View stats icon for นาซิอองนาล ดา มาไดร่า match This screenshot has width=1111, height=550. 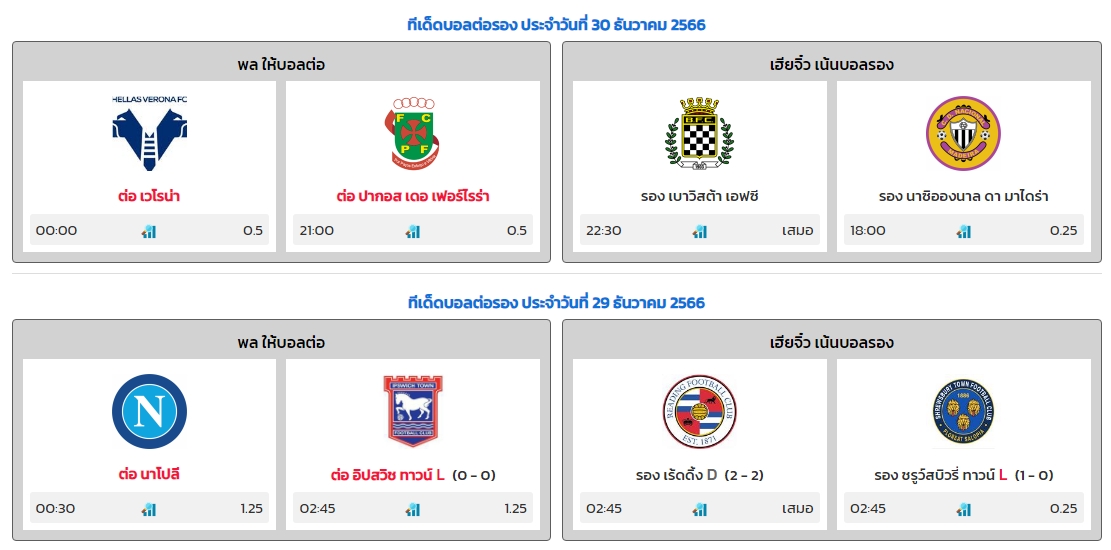click(964, 231)
